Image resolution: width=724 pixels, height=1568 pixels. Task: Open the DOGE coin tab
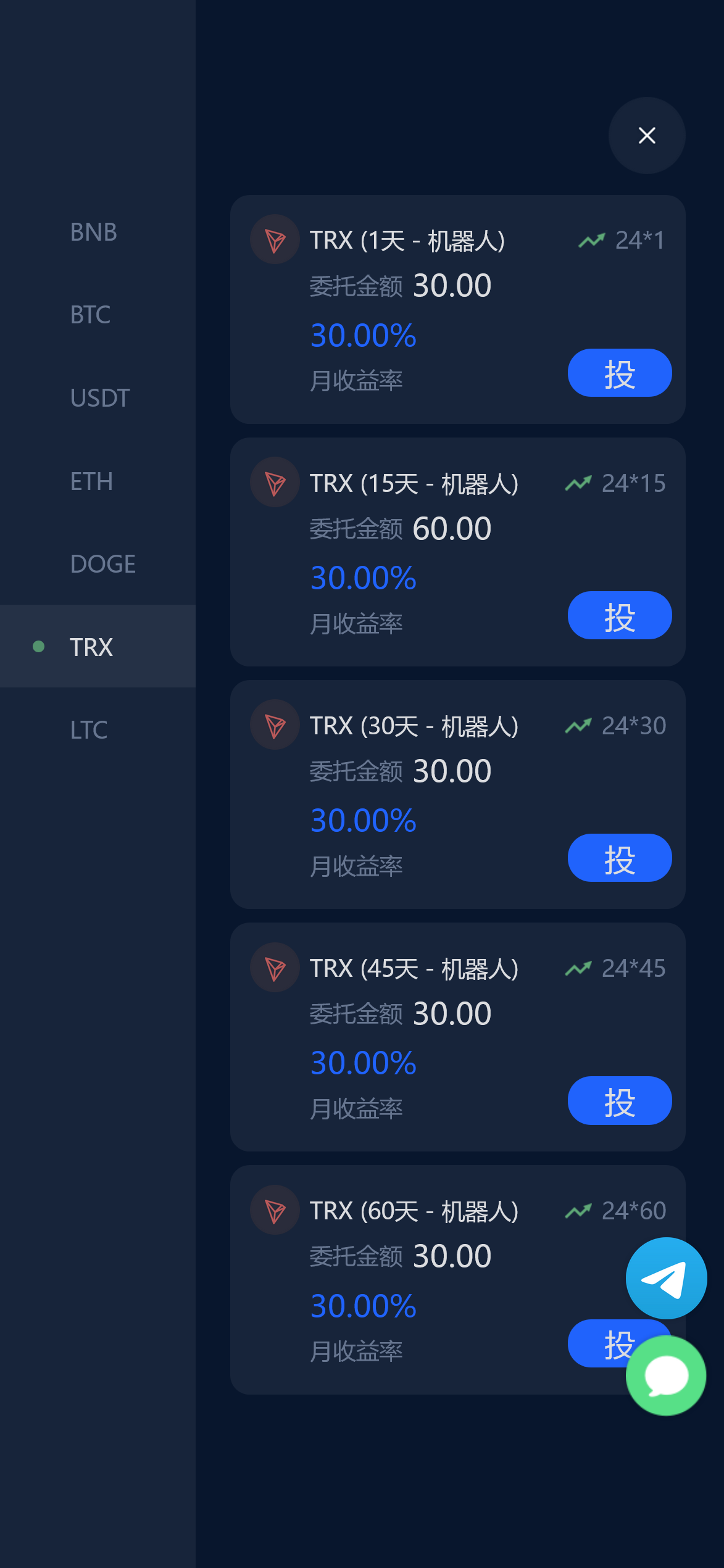pos(102,564)
